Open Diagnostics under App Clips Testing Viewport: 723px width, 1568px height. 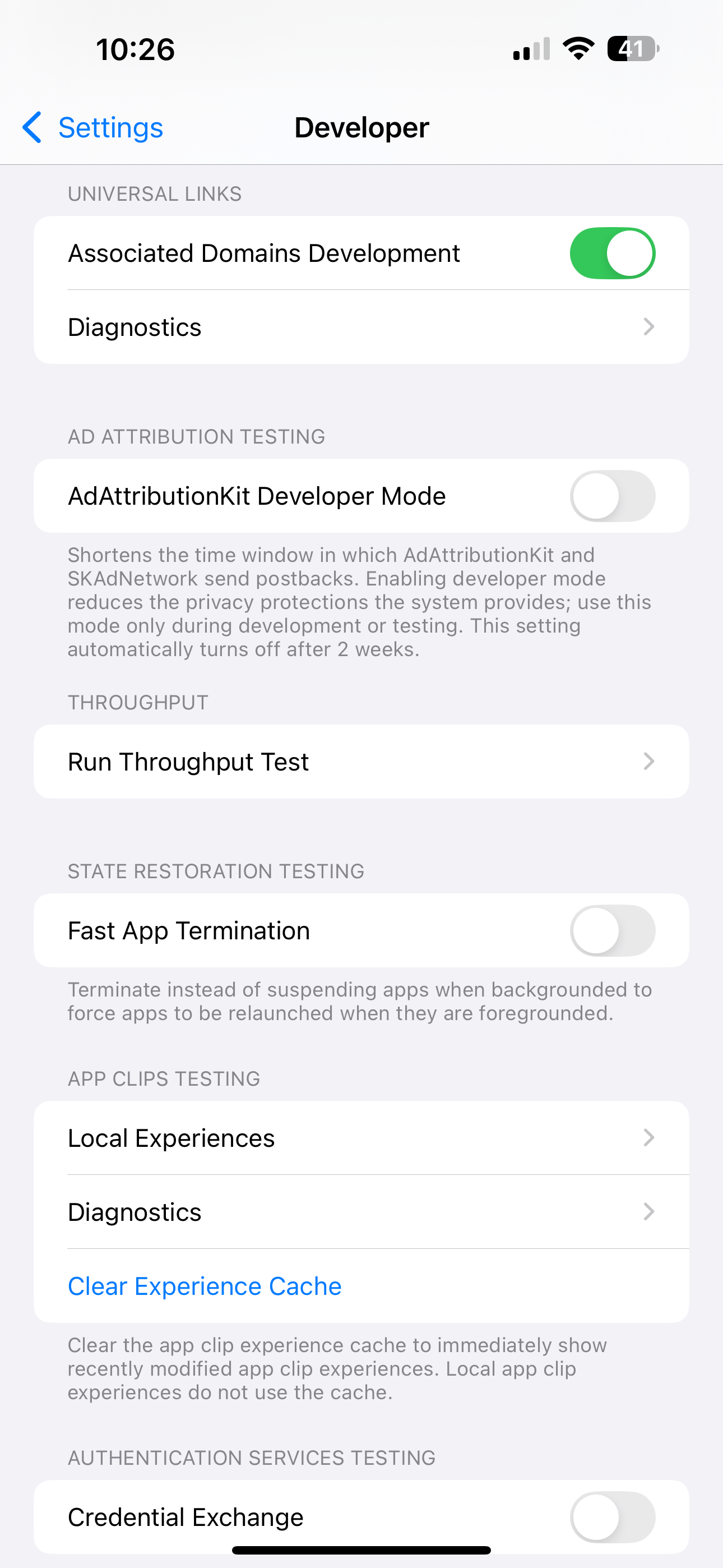[x=360, y=1212]
